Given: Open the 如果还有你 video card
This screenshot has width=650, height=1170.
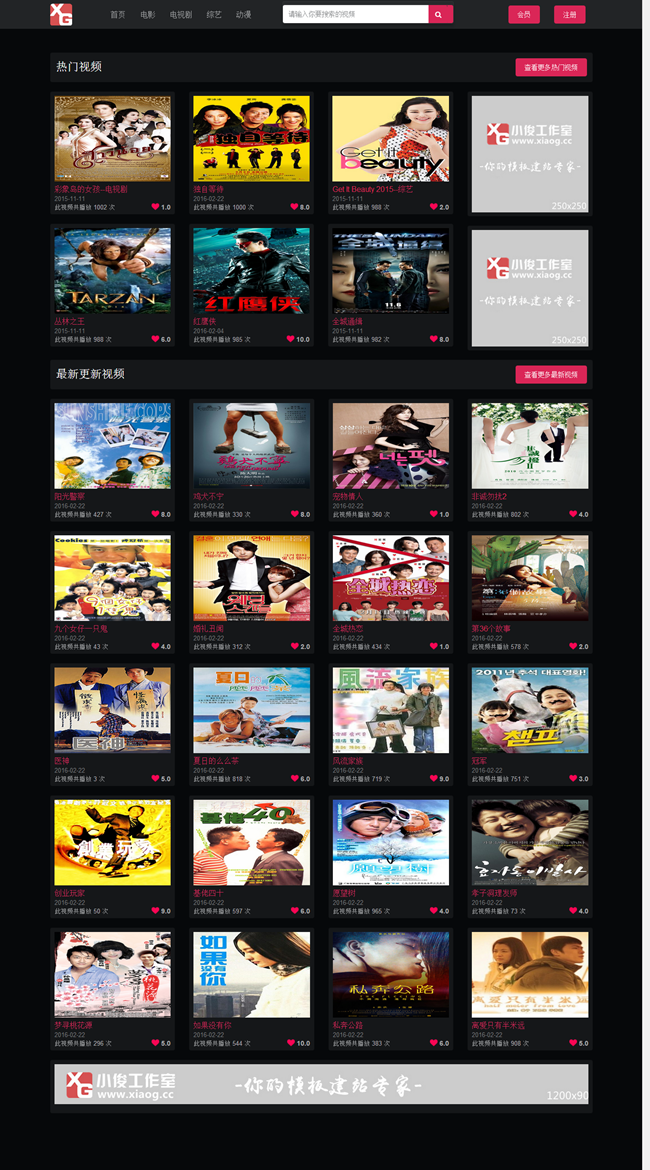Looking at the screenshot, I should point(251,975).
